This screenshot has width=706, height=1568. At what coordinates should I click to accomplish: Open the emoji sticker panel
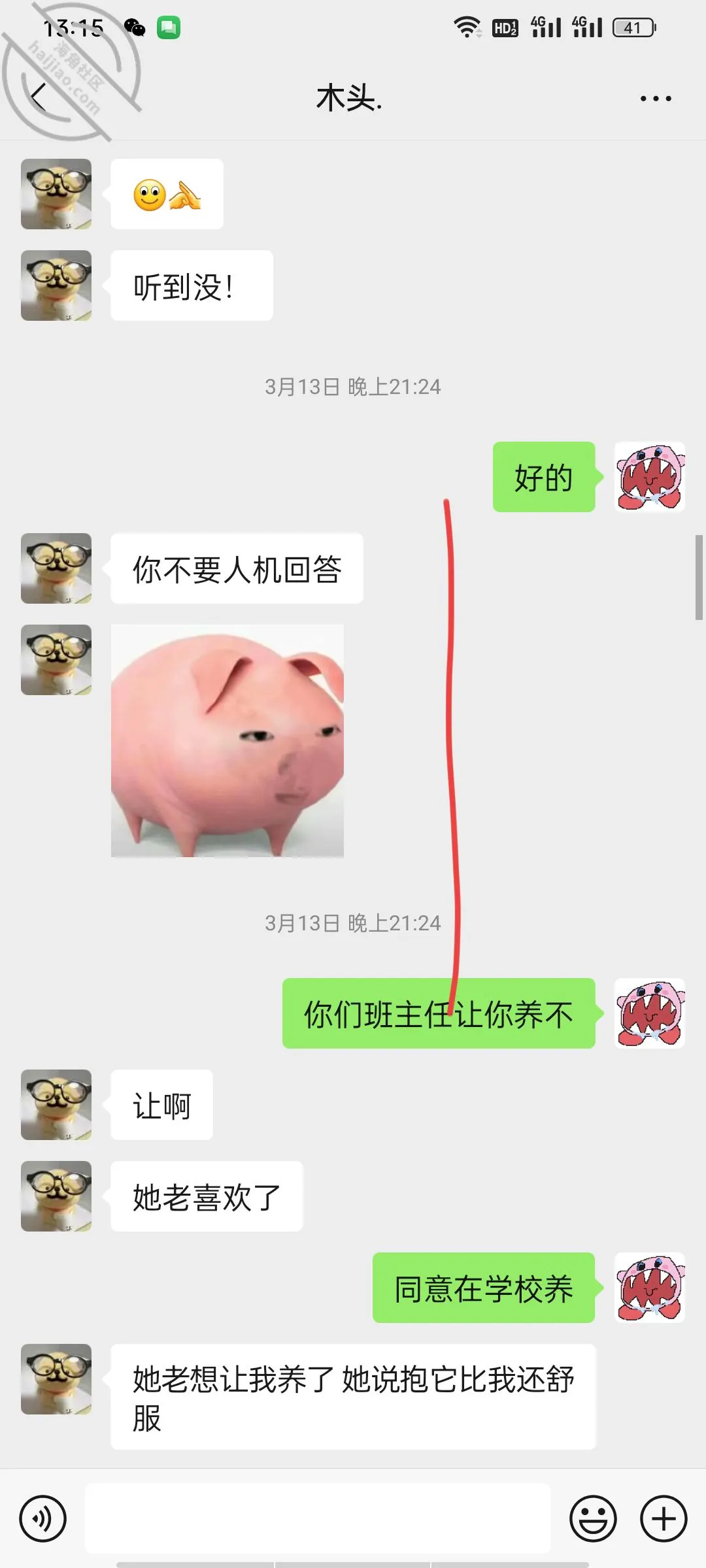593,1518
